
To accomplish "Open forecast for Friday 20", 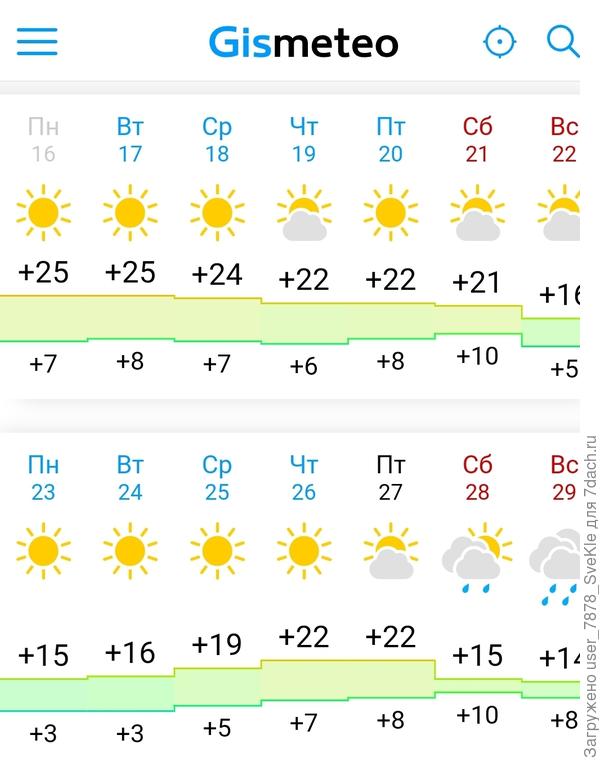I will pos(391,140).
